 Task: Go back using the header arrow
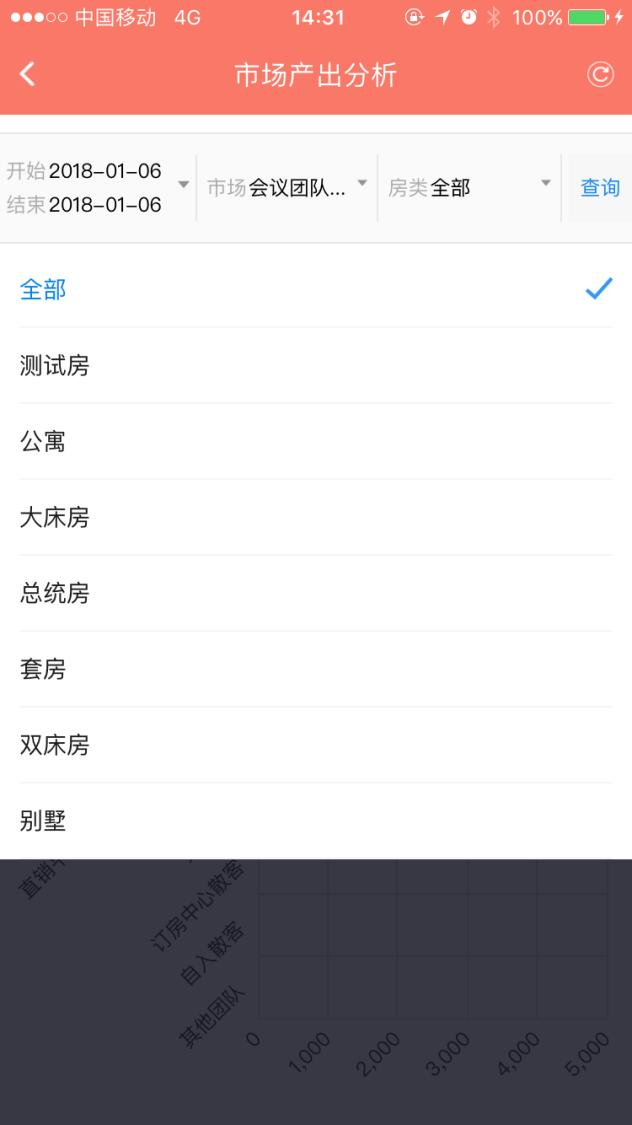point(27,75)
